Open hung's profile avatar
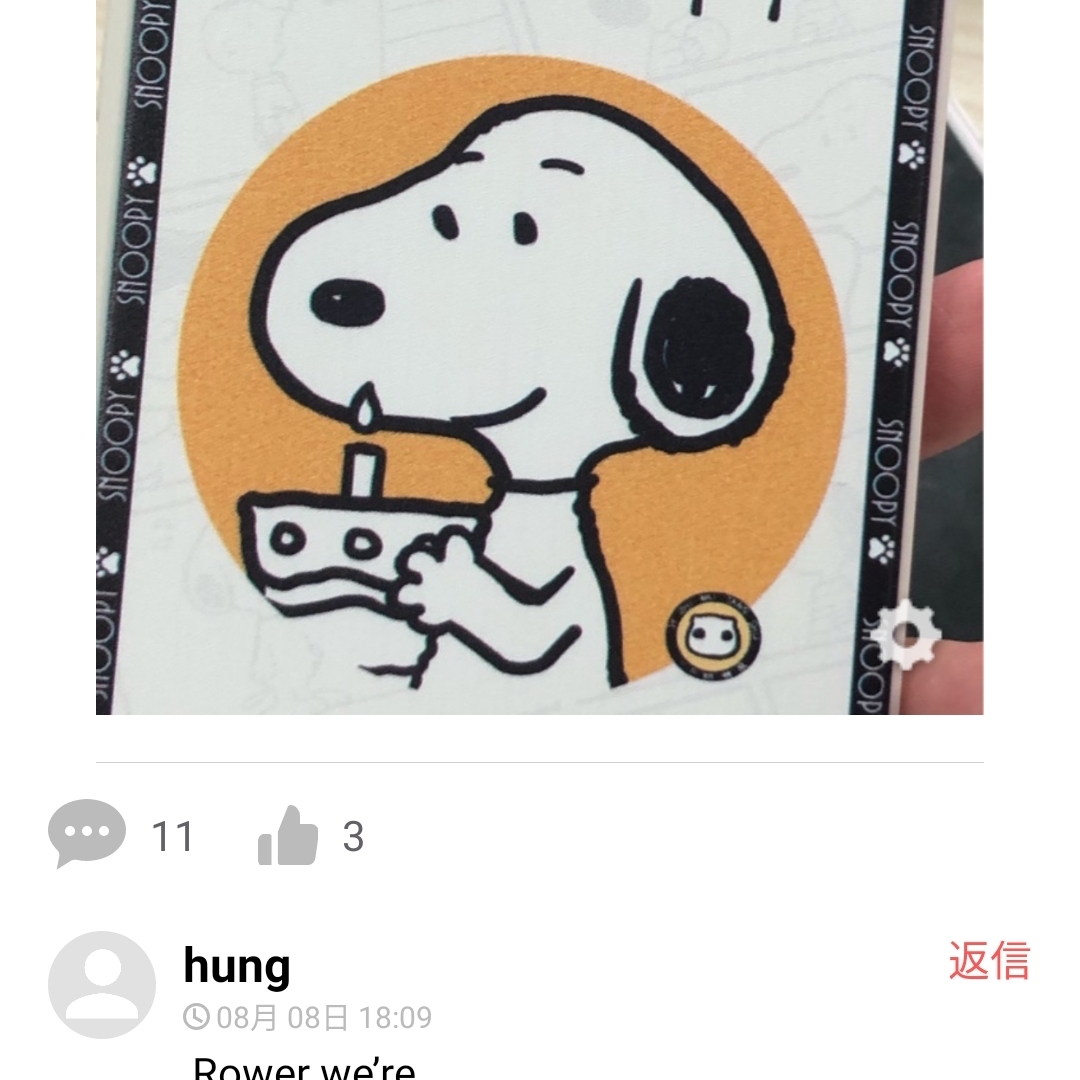Image resolution: width=1080 pixels, height=1080 pixels. [102, 984]
